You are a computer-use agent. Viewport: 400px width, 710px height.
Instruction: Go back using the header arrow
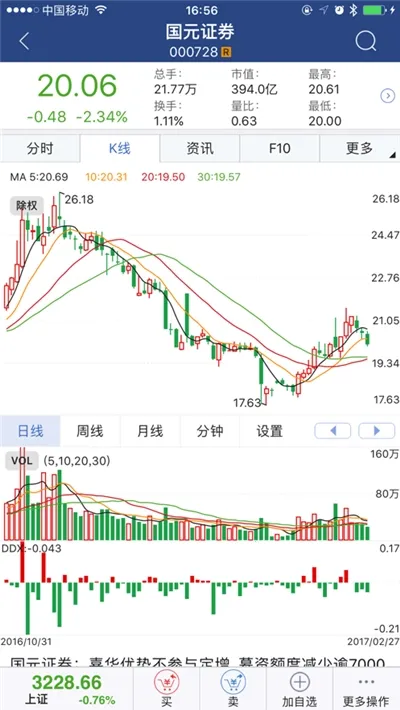tap(24, 41)
